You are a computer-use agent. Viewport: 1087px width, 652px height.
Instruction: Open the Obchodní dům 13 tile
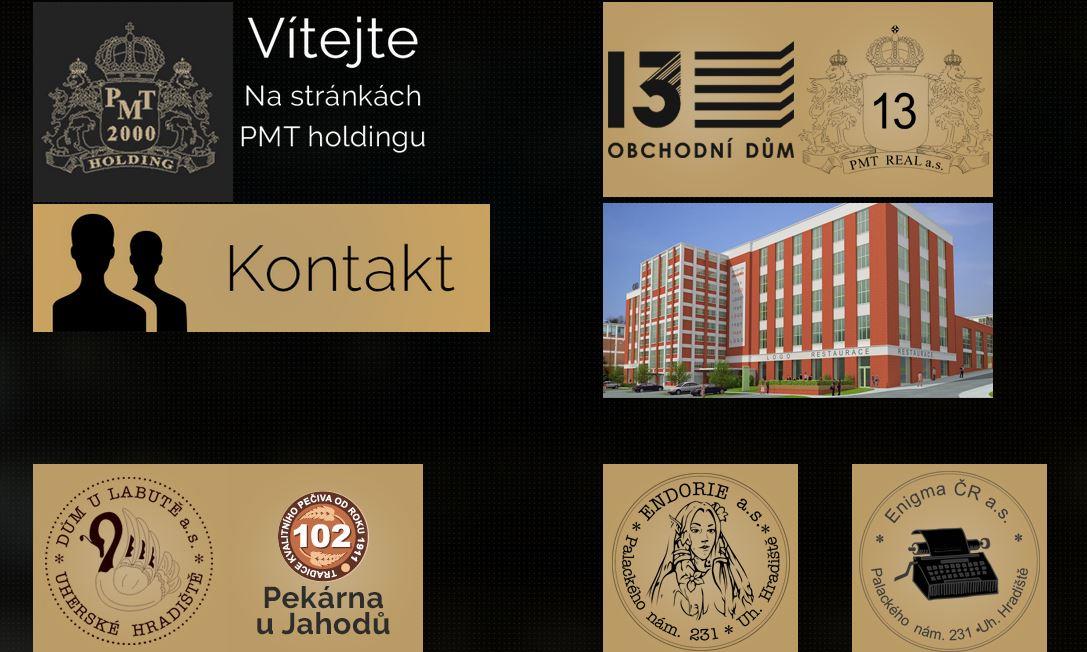[x=797, y=100]
